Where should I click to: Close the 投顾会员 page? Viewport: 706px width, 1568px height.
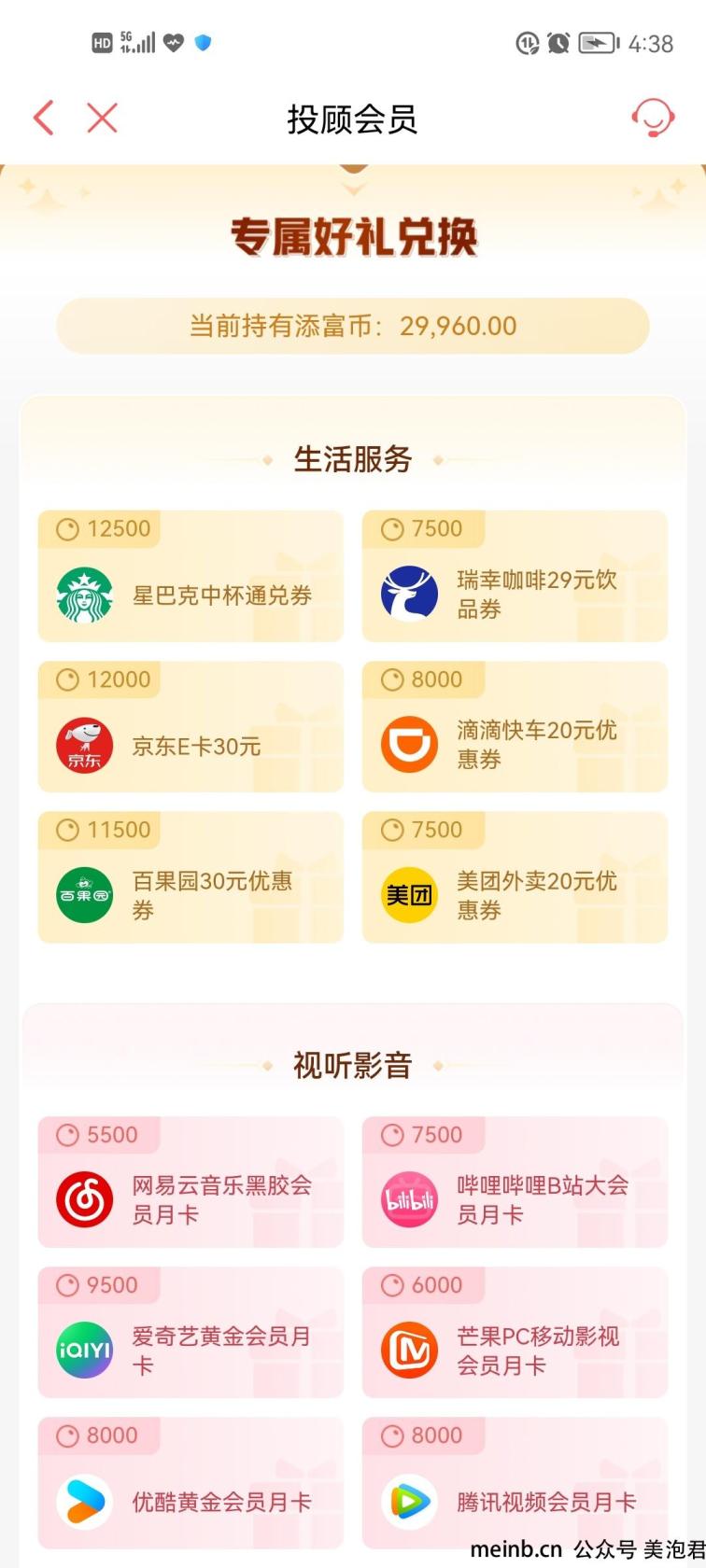coord(102,119)
